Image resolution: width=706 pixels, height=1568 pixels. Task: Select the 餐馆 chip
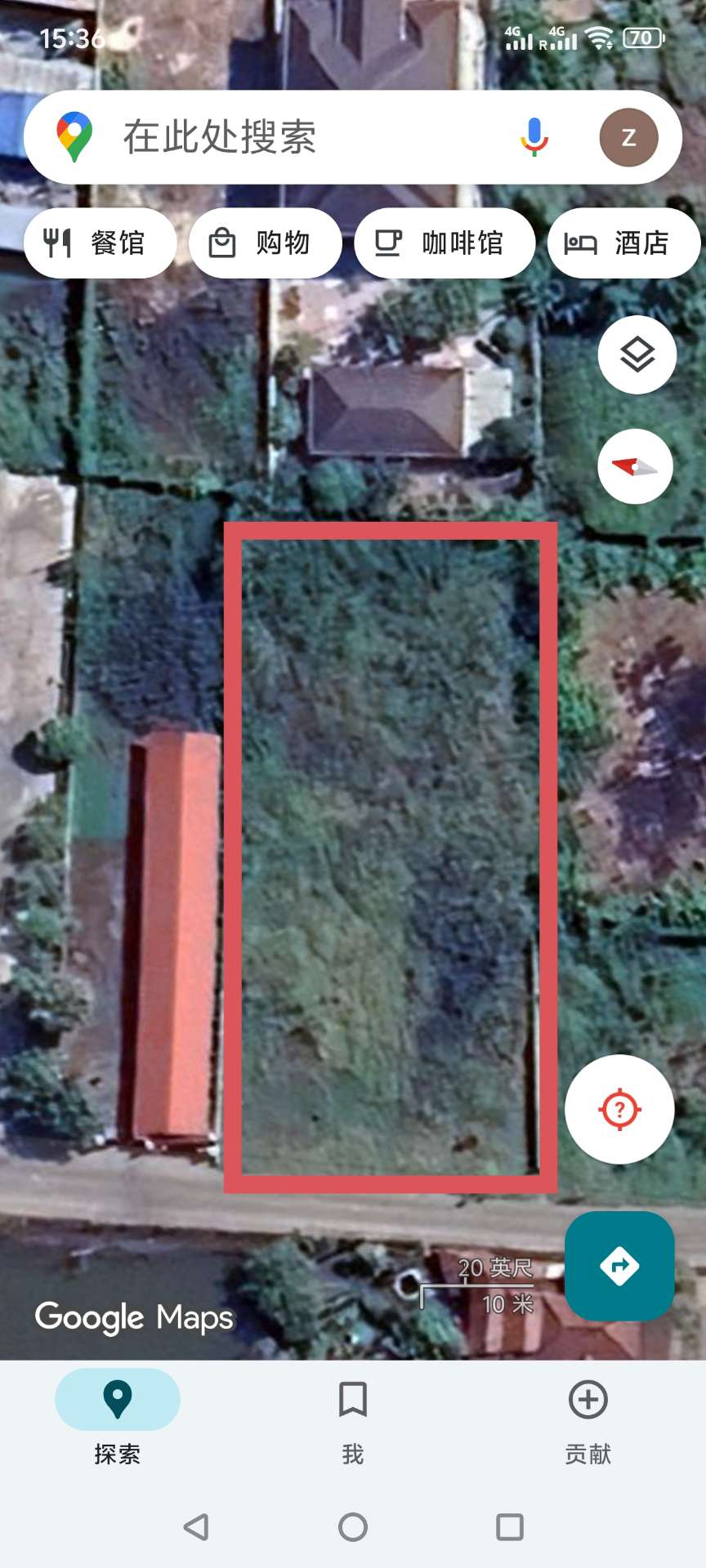[100, 243]
